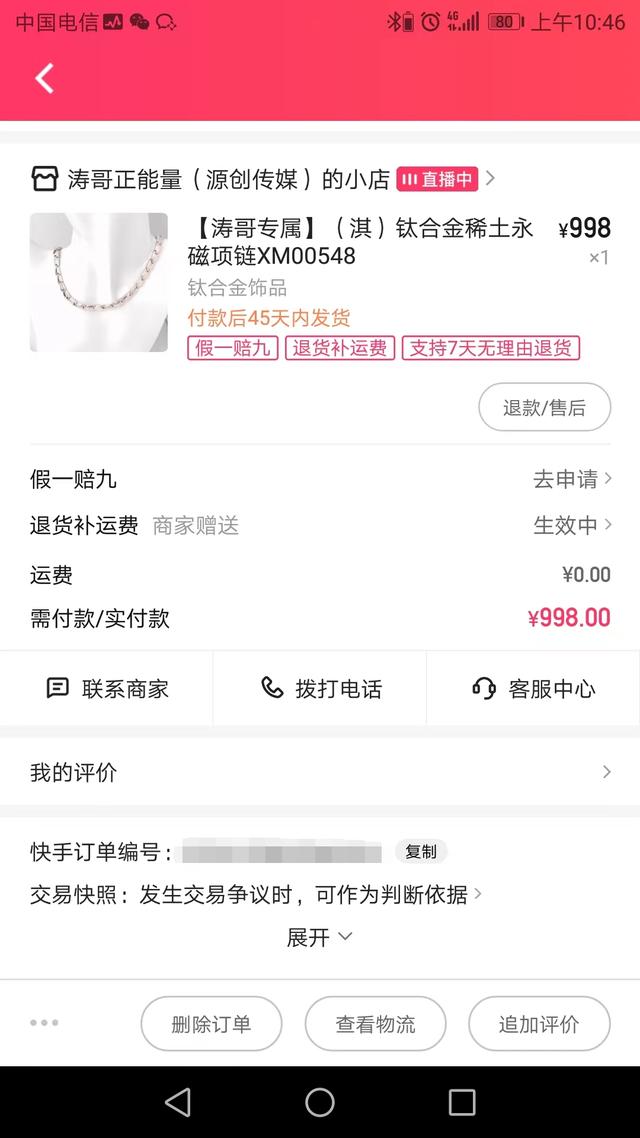Open the 我的评价 row
The image size is (640, 1138).
[320, 772]
